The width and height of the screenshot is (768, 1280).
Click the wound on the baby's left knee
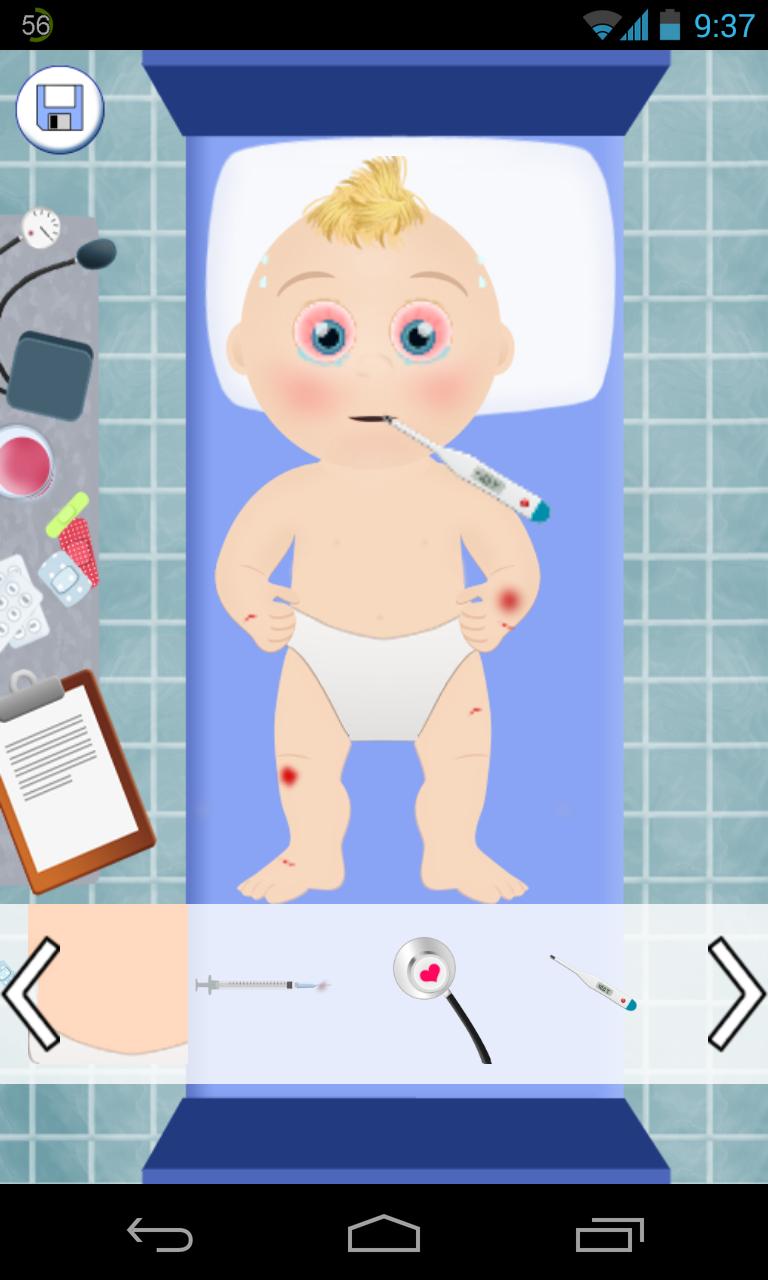point(291,775)
